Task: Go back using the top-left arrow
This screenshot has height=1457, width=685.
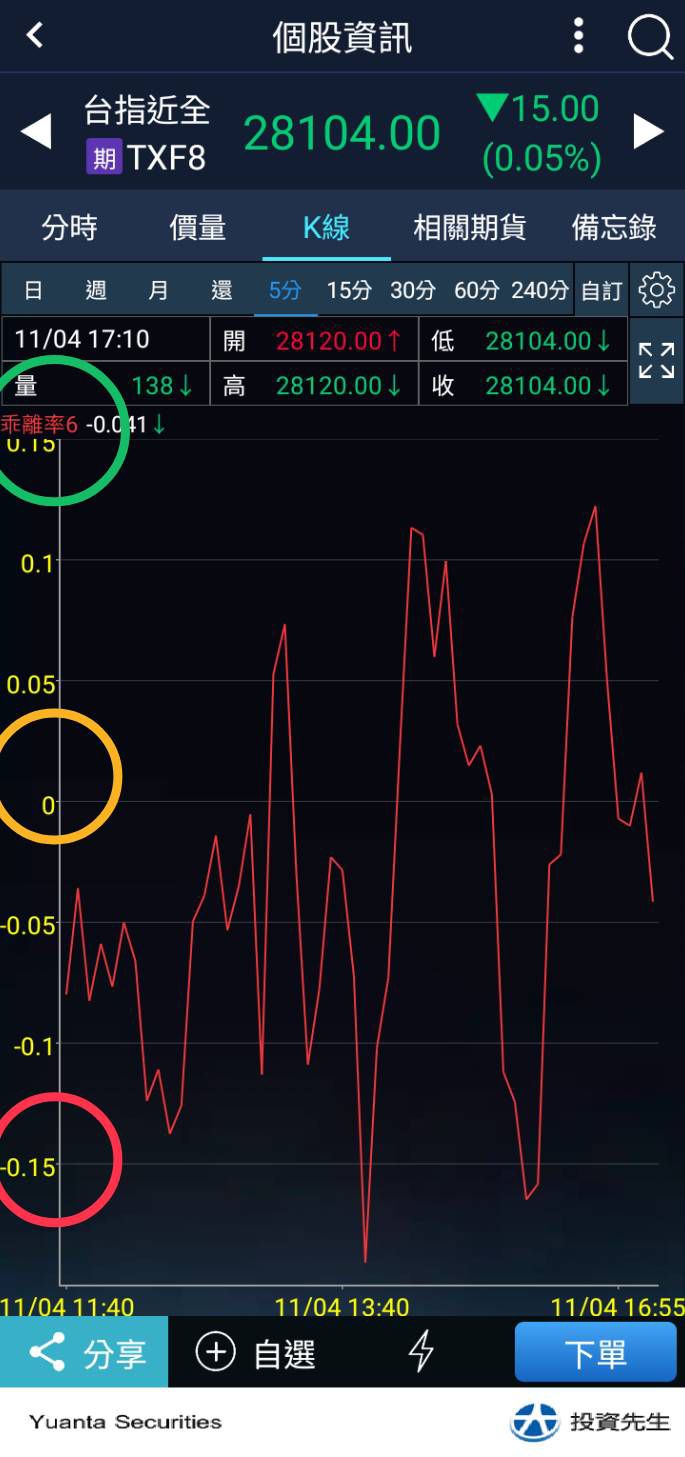Action: click(x=36, y=36)
